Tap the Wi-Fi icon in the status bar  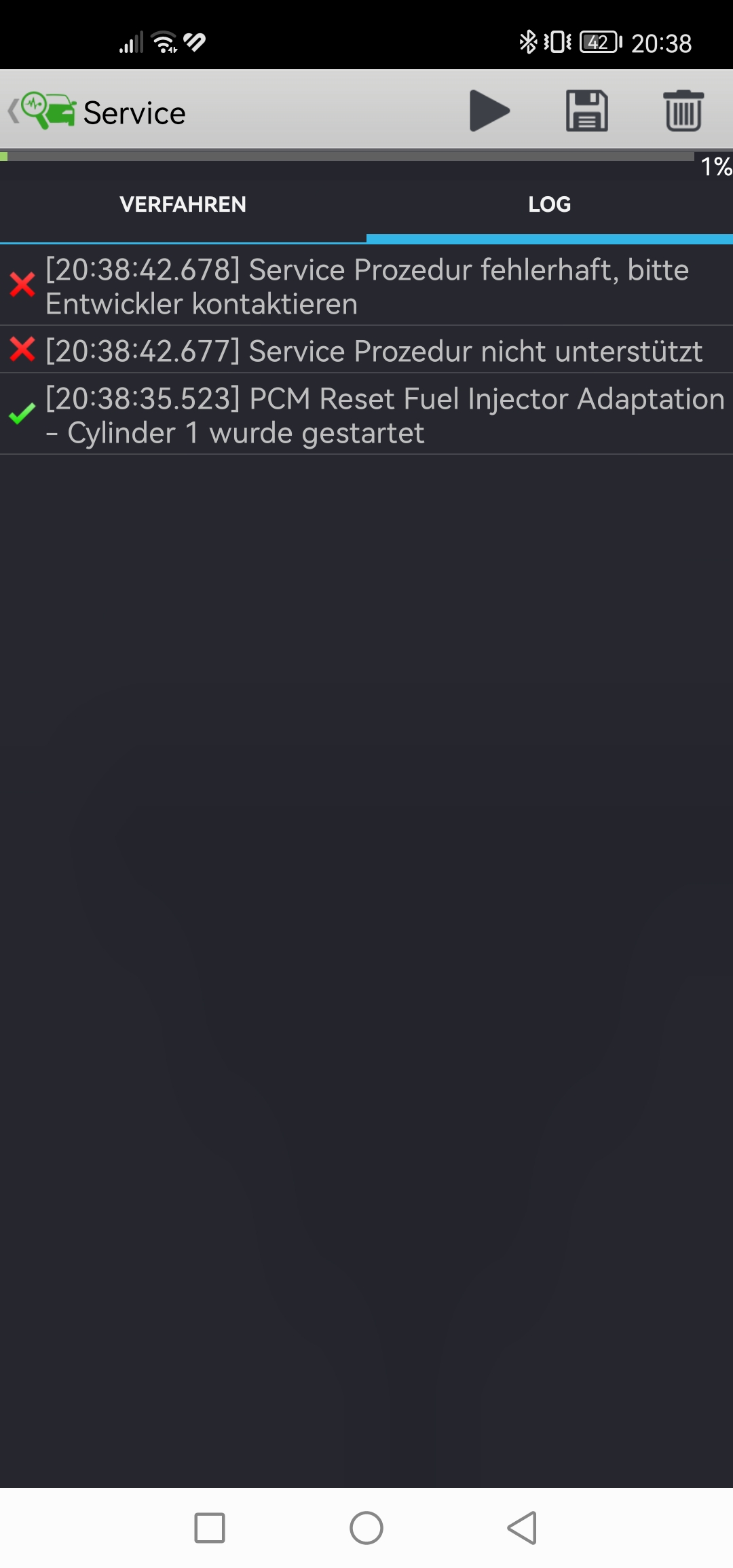pos(163,42)
